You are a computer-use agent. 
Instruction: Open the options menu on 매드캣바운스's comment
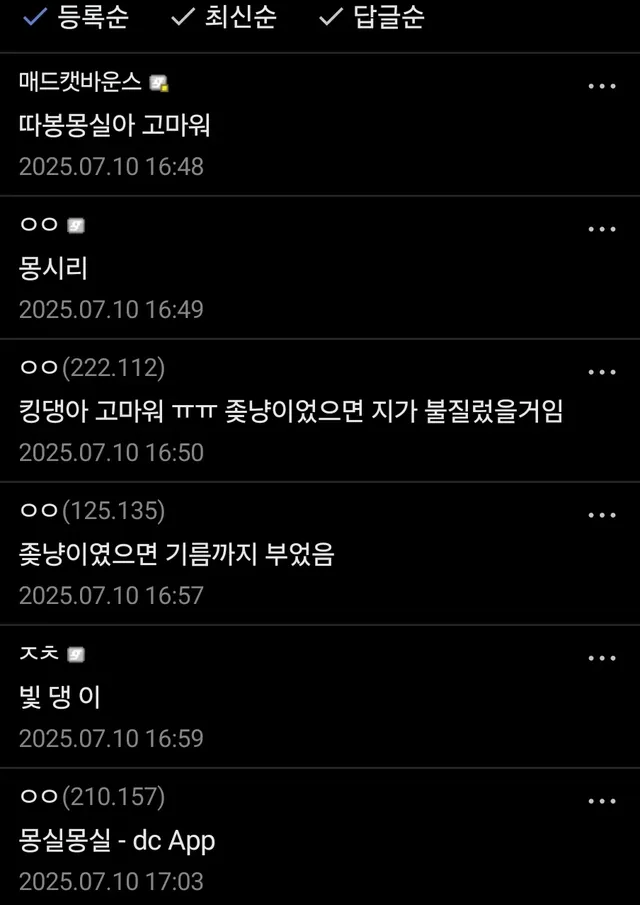coord(602,86)
